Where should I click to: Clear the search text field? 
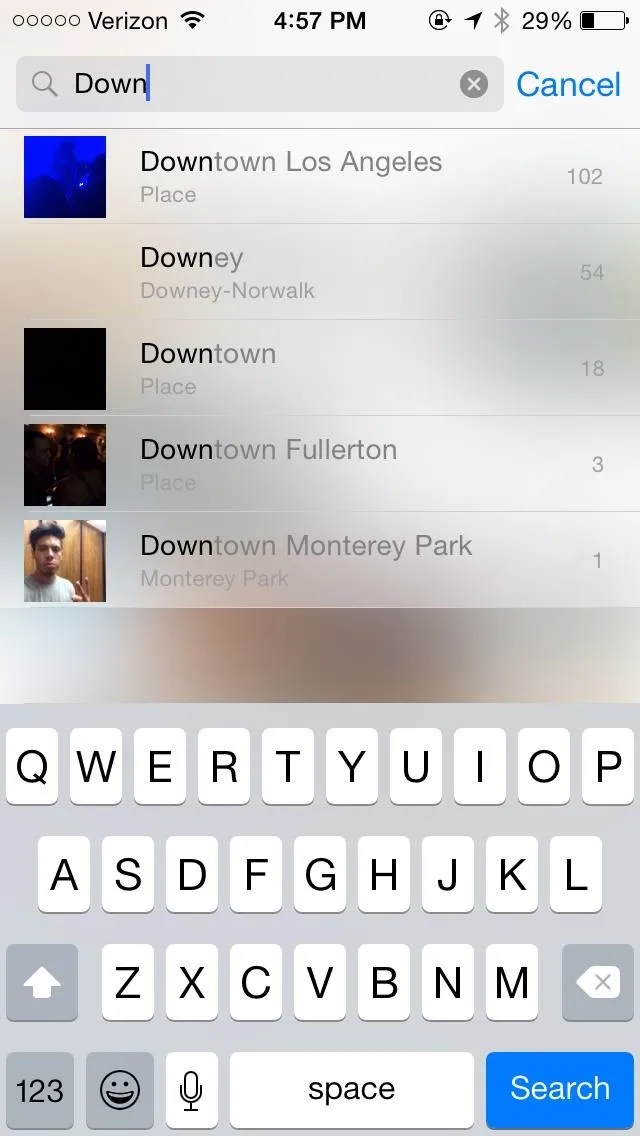click(x=473, y=85)
